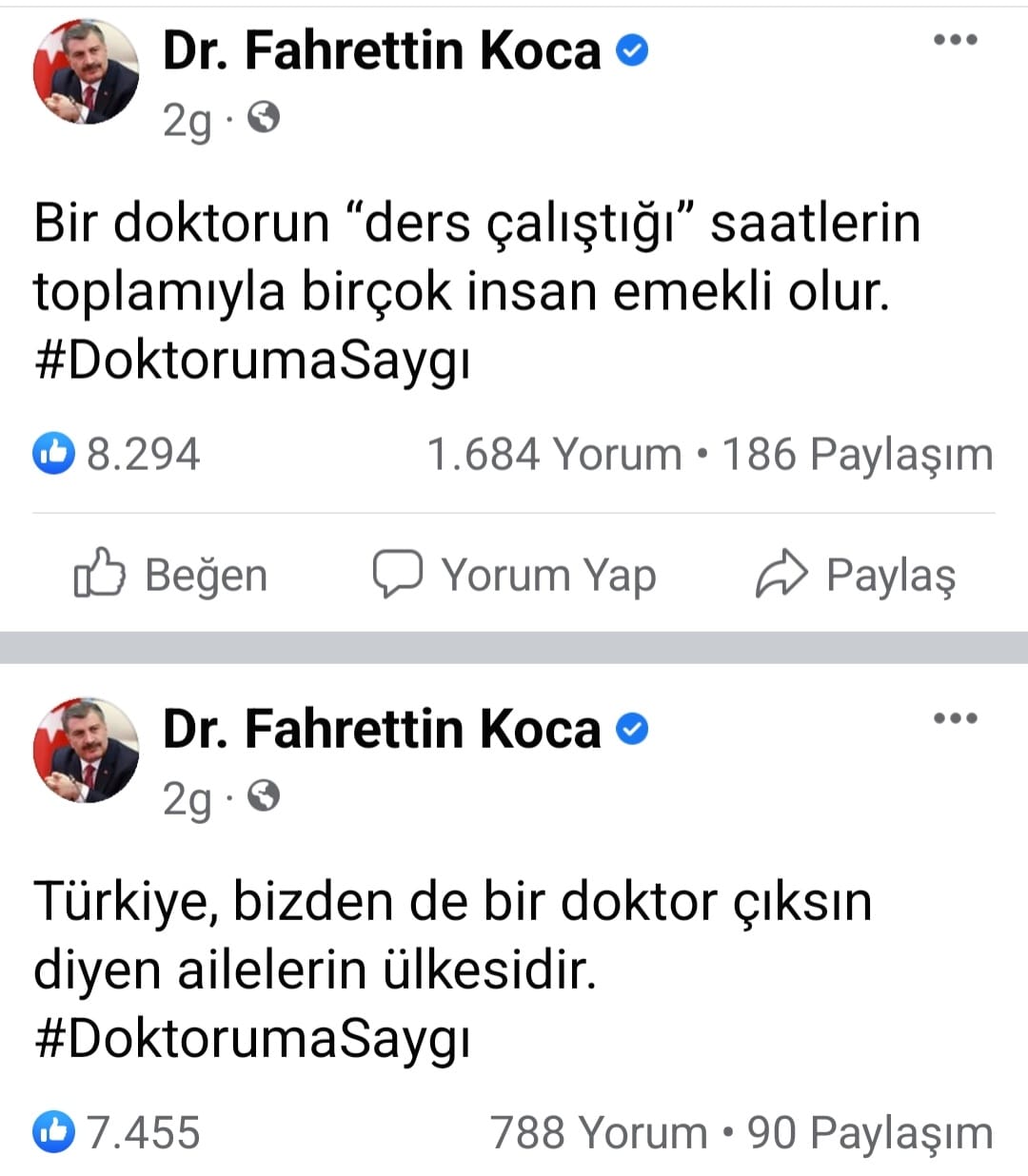
Task: View 90 Paylaşım shares of second post
Action: click(869, 1132)
